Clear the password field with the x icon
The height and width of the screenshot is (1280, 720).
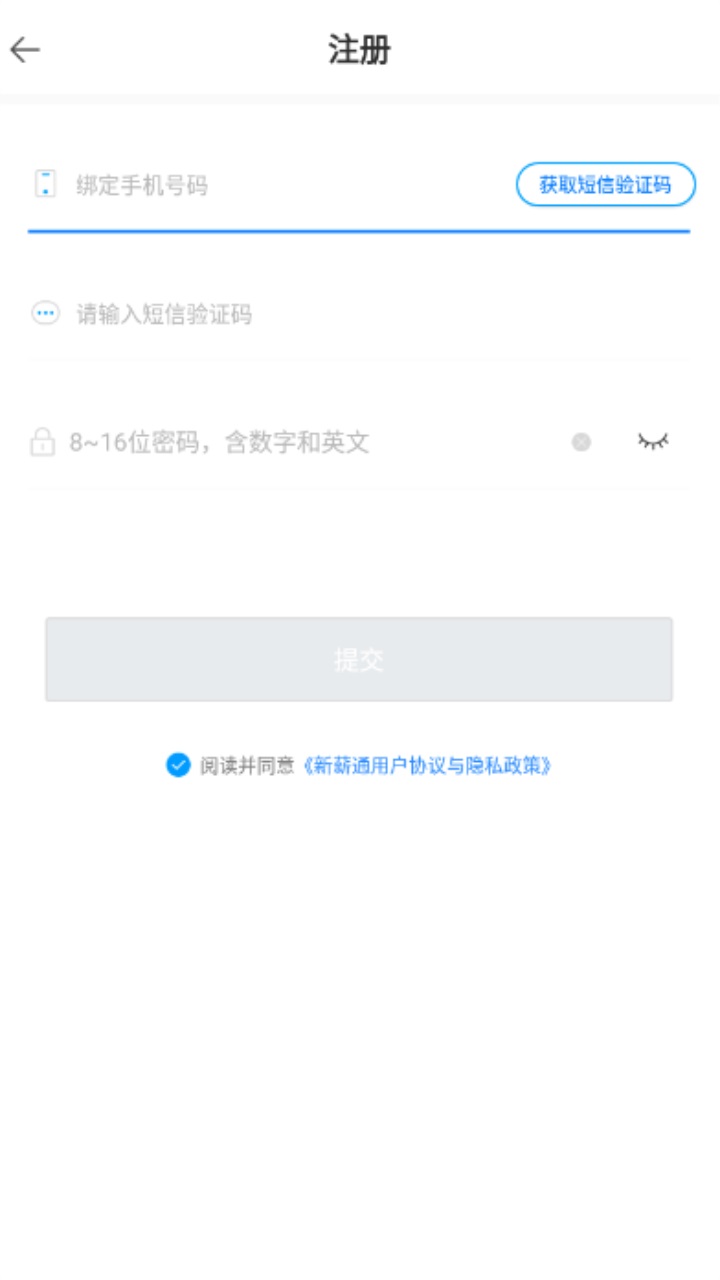(x=581, y=442)
